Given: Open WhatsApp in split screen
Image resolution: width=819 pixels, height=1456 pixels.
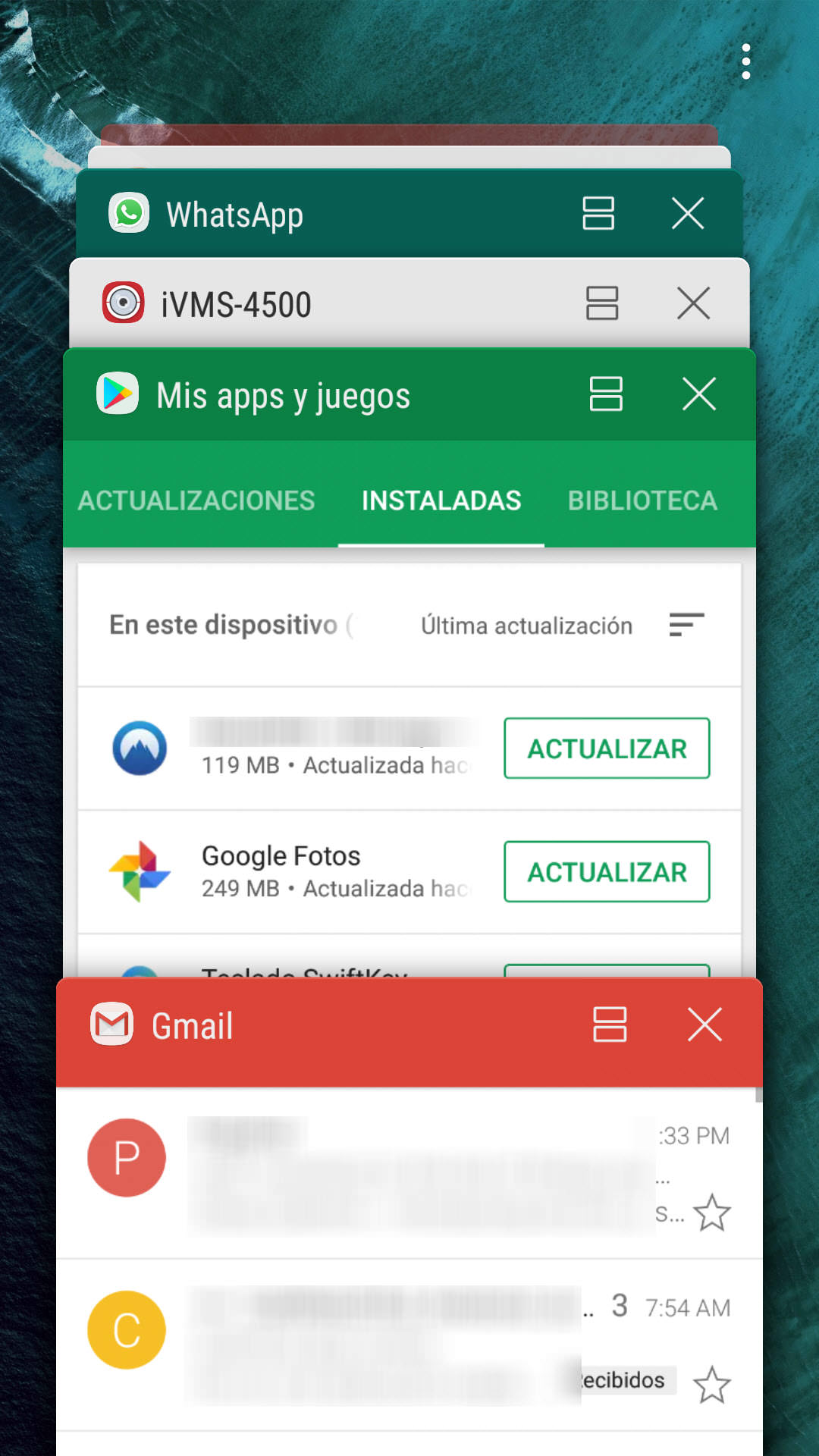Looking at the screenshot, I should (598, 213).
